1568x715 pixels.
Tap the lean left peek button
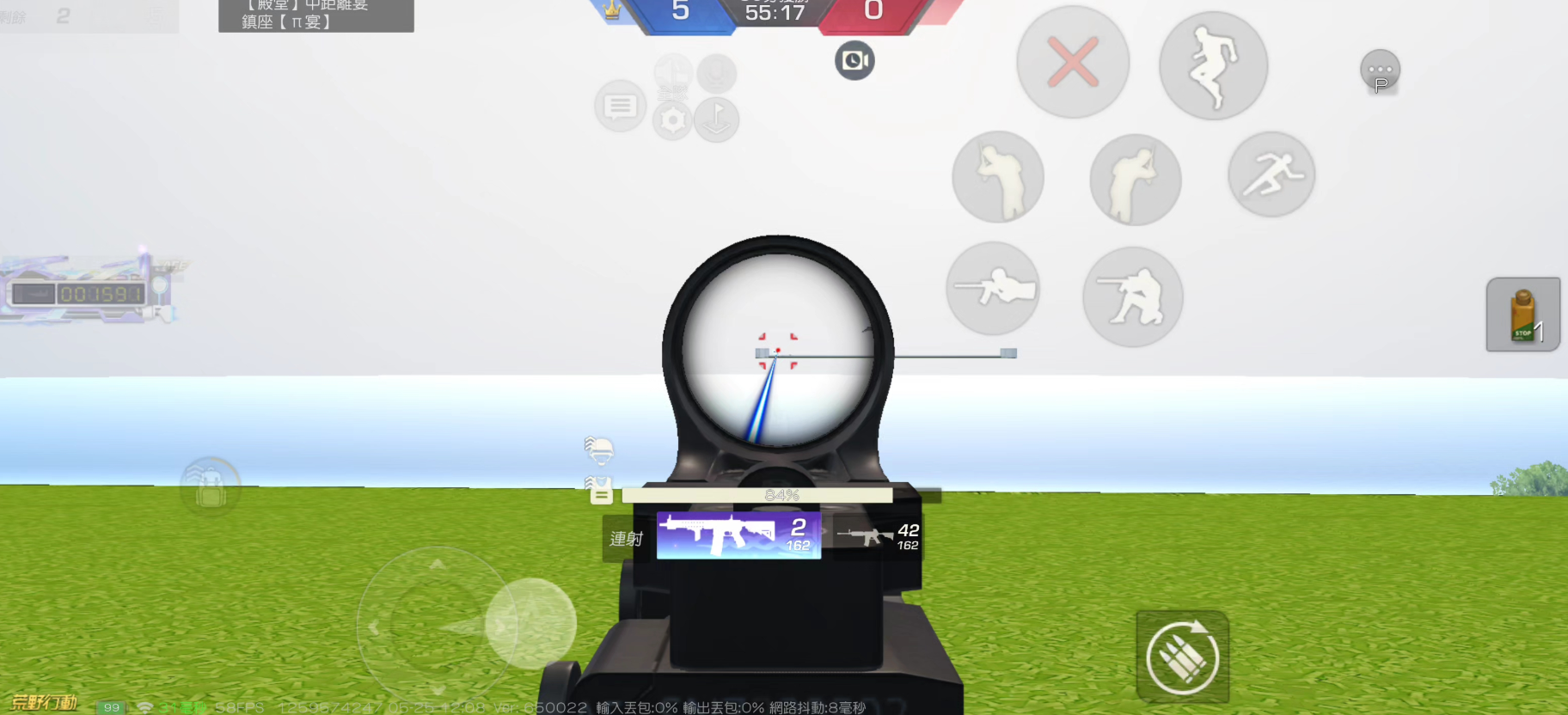coord(998,177)
